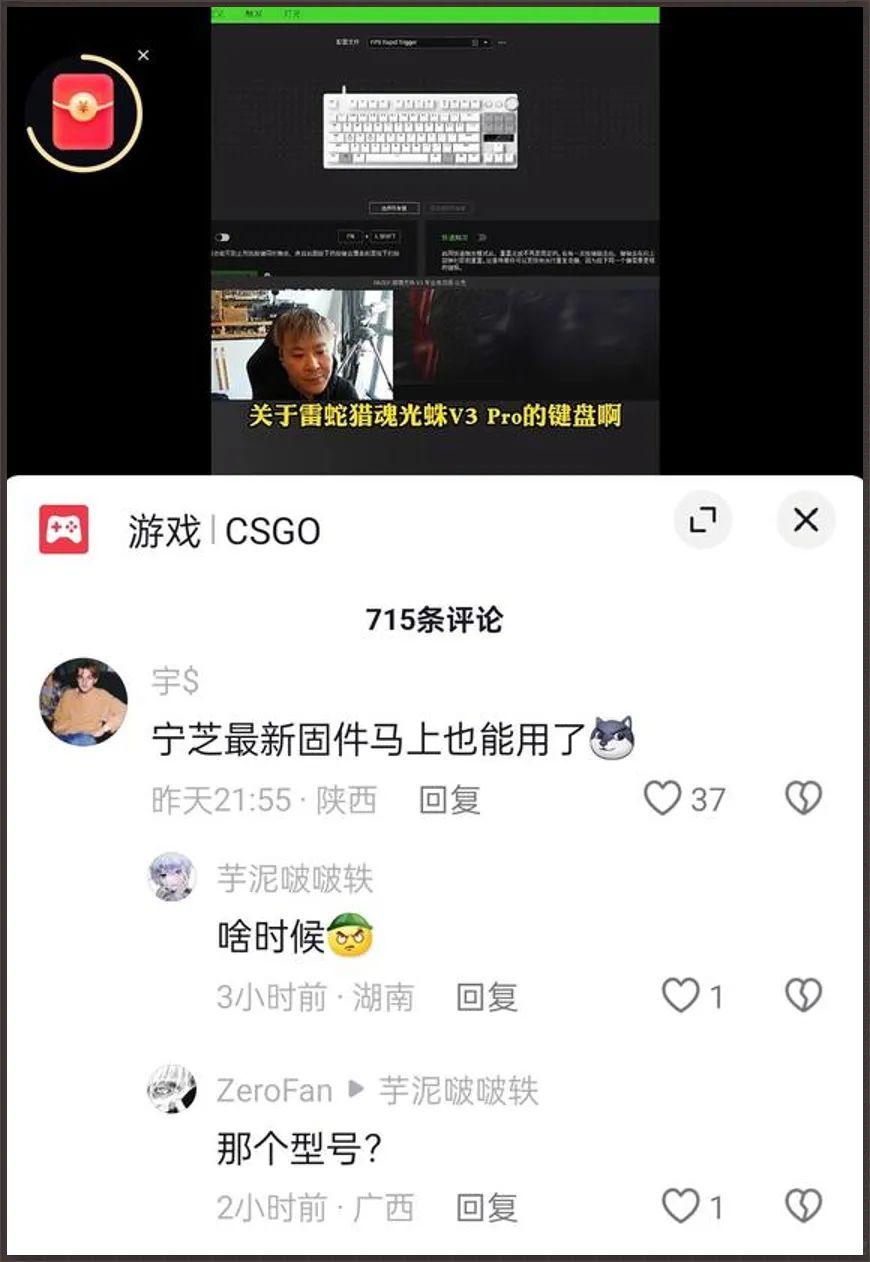Open ZeroFan's profile avatar

coord(172,1090)
